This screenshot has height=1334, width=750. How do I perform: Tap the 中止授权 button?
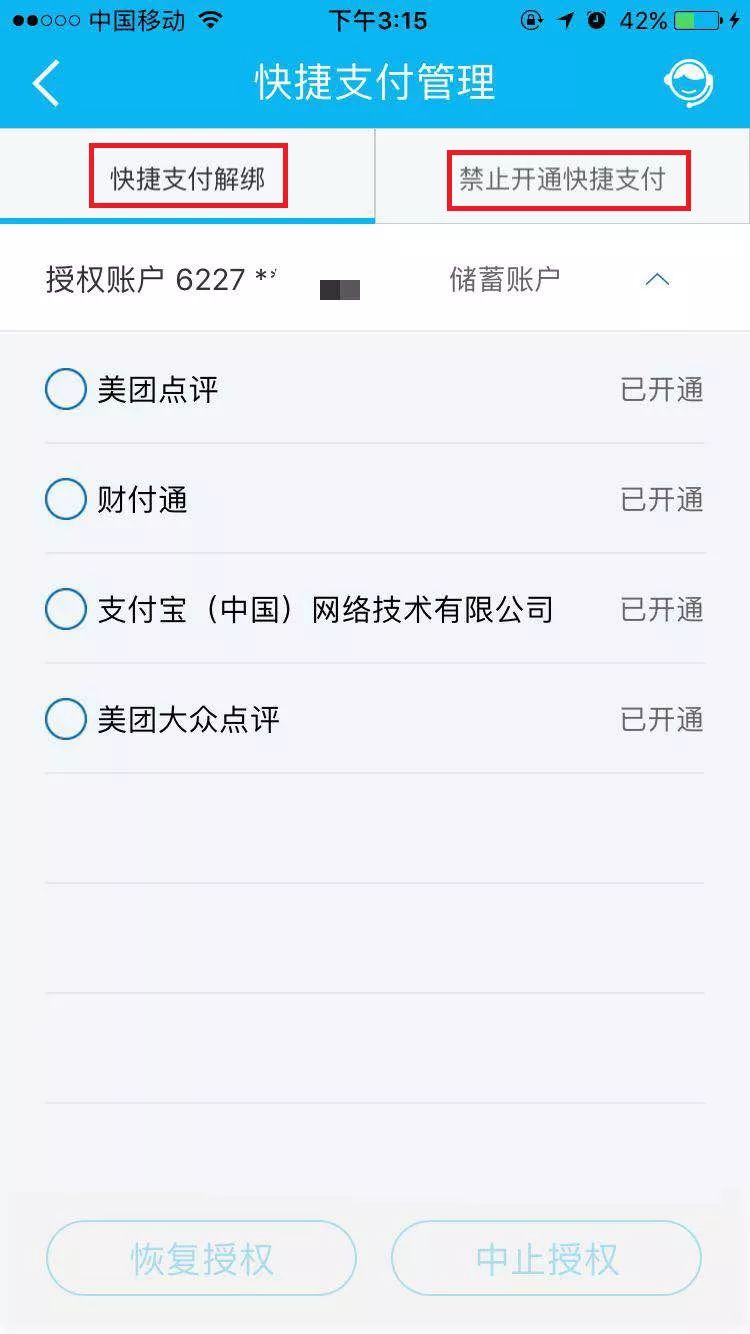point(547,1258)
